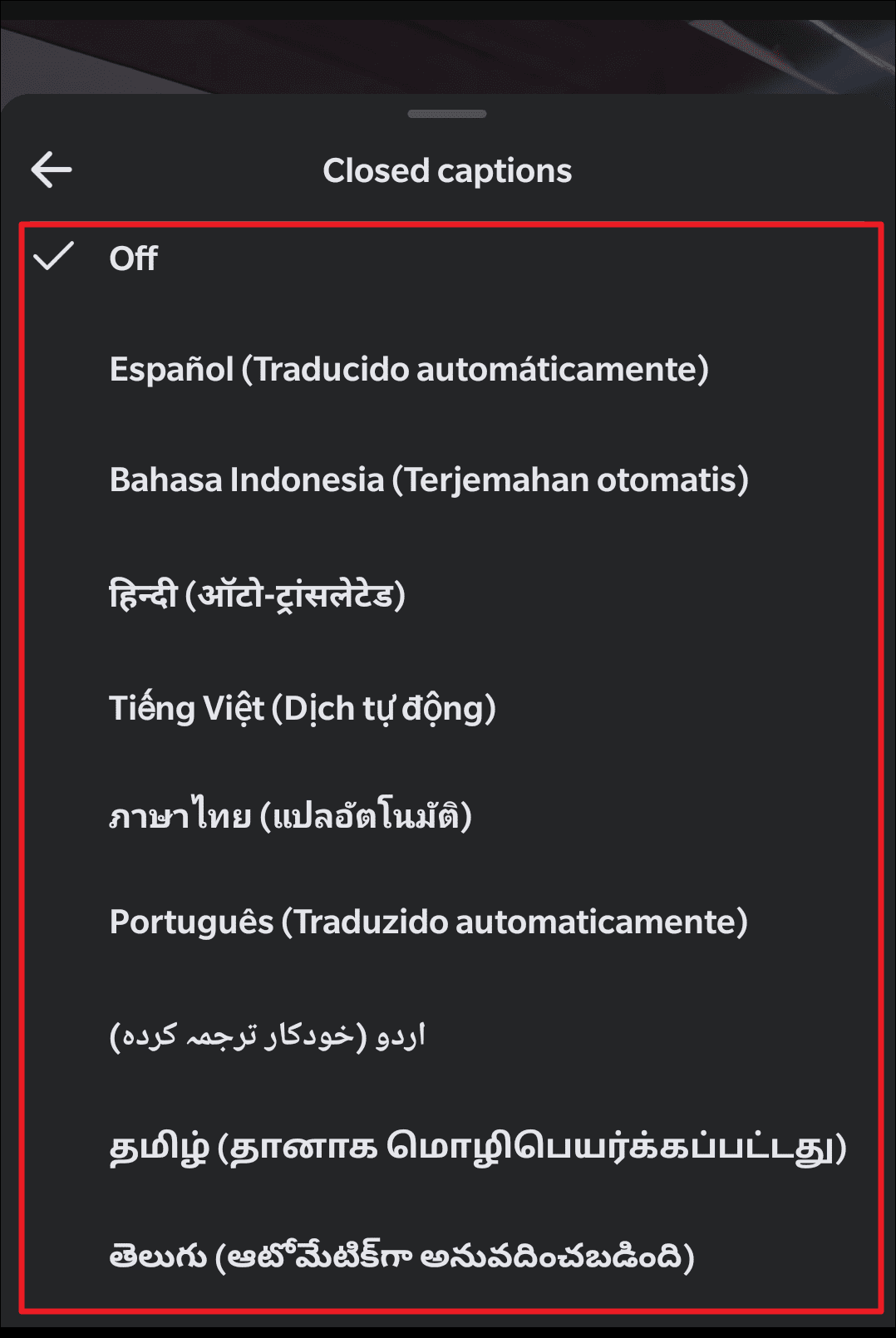Select Bahasa Indonesia captions
896x1338 pixels.
pos(428,480)
